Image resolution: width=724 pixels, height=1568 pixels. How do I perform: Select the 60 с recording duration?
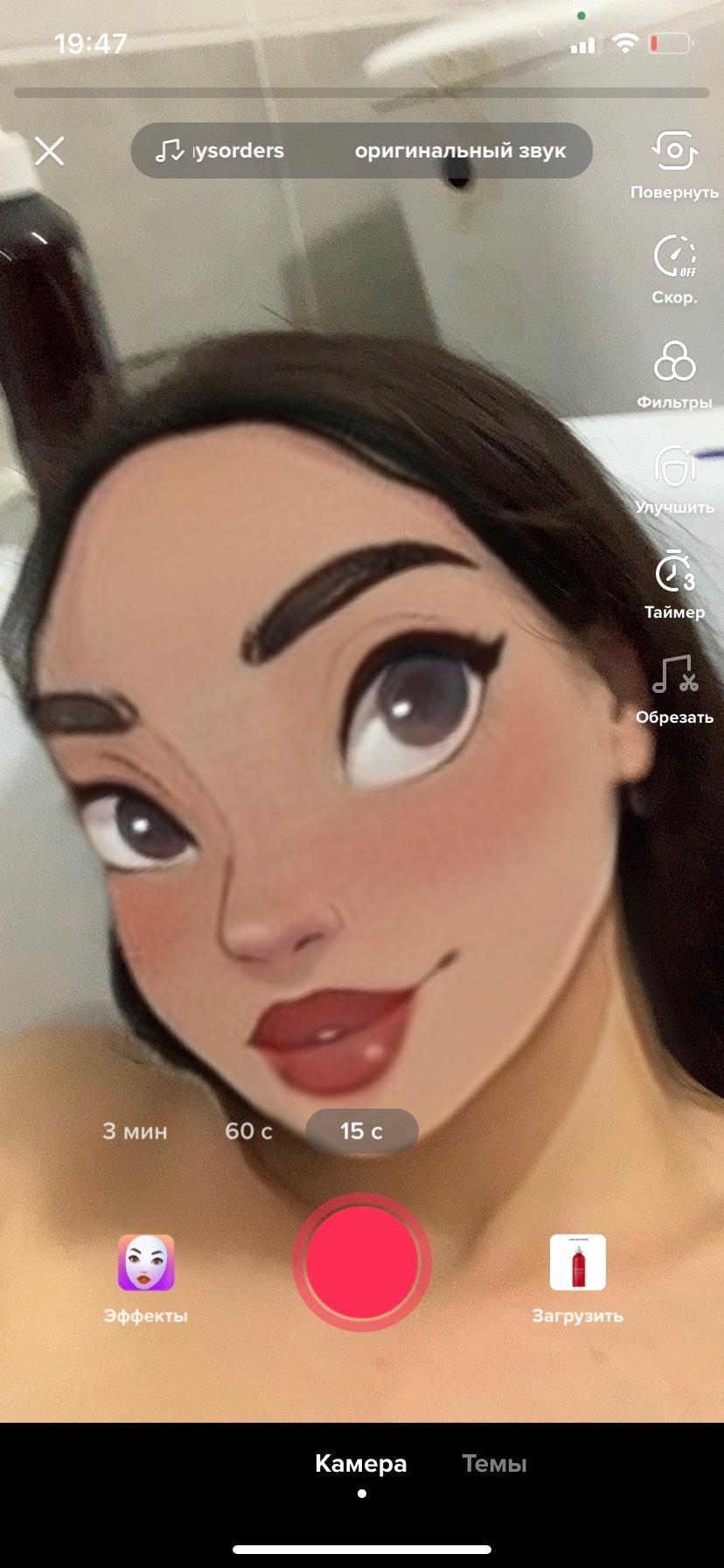(248, 1130)
